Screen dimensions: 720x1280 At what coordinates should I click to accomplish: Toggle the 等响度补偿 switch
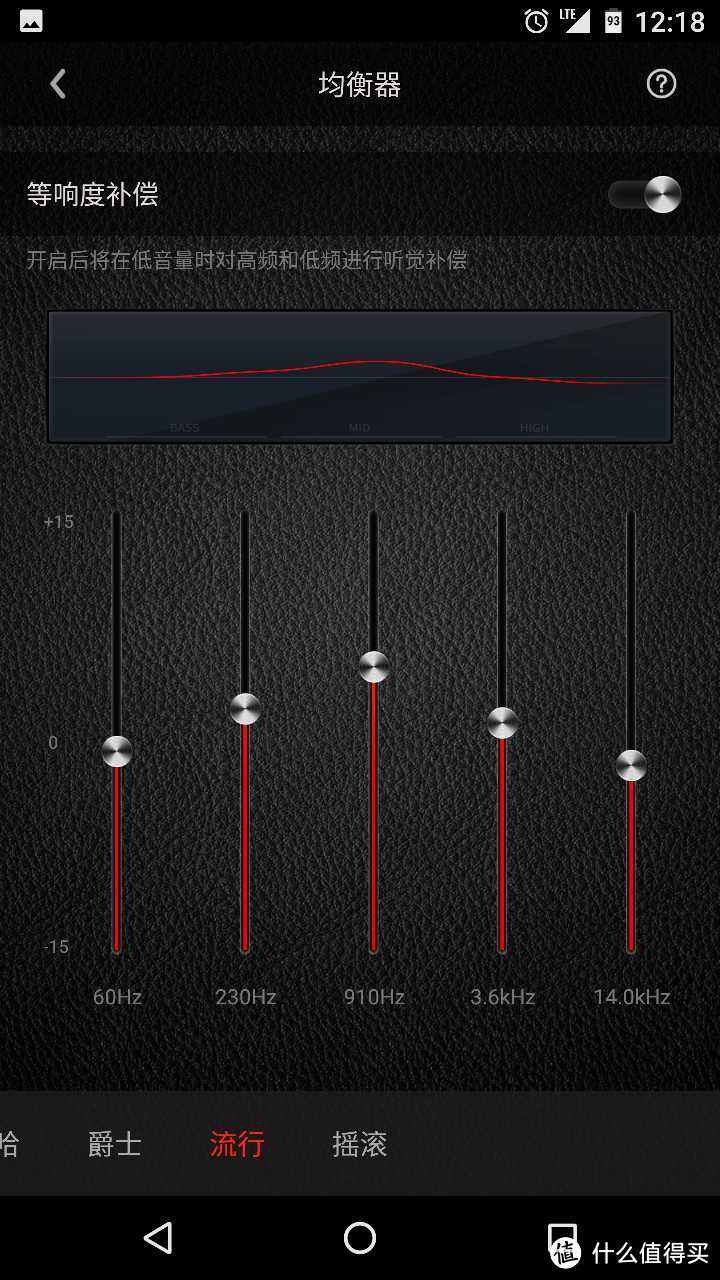645,194
